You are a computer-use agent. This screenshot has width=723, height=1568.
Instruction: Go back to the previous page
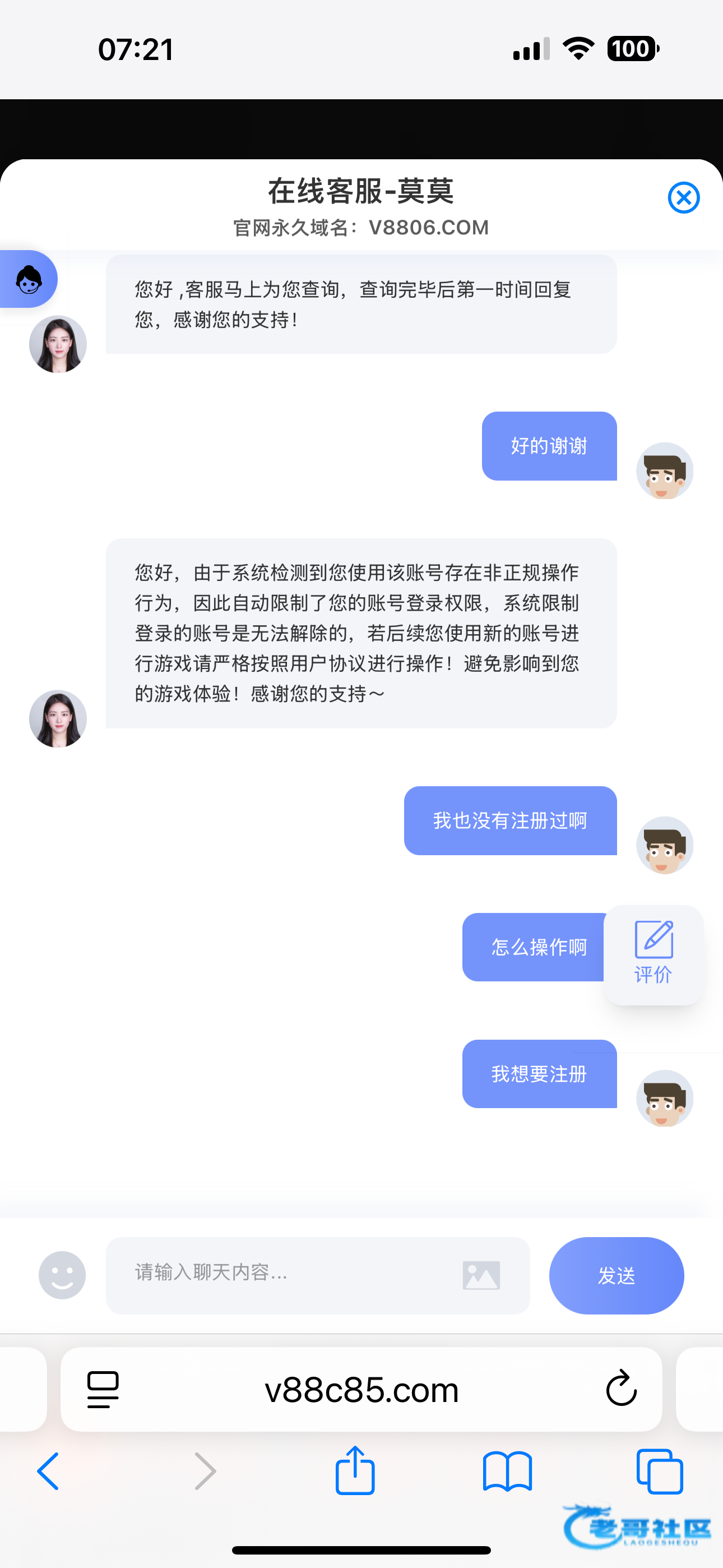(x=49, y=1471)
